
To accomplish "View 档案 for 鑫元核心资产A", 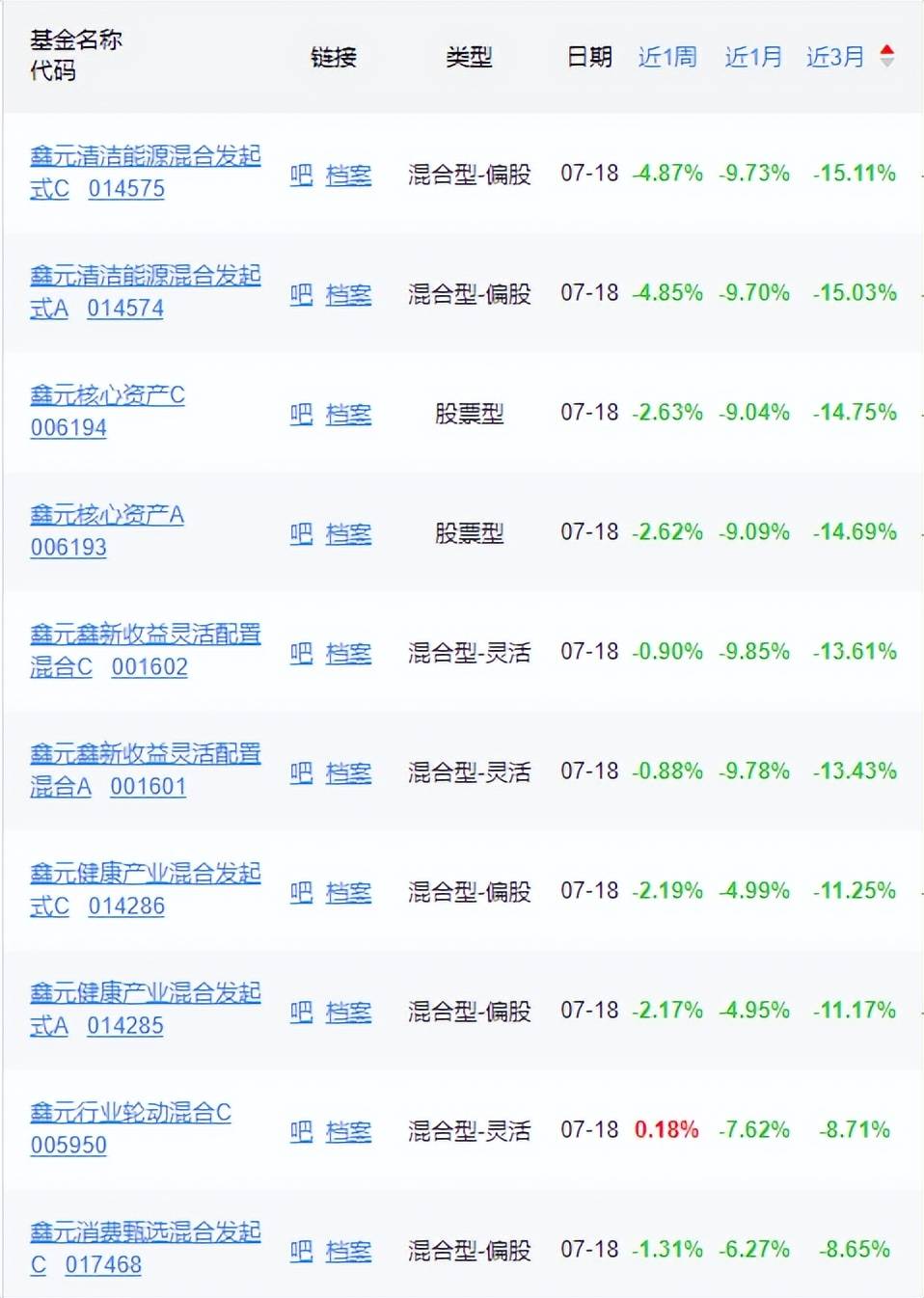I will 348,533.
